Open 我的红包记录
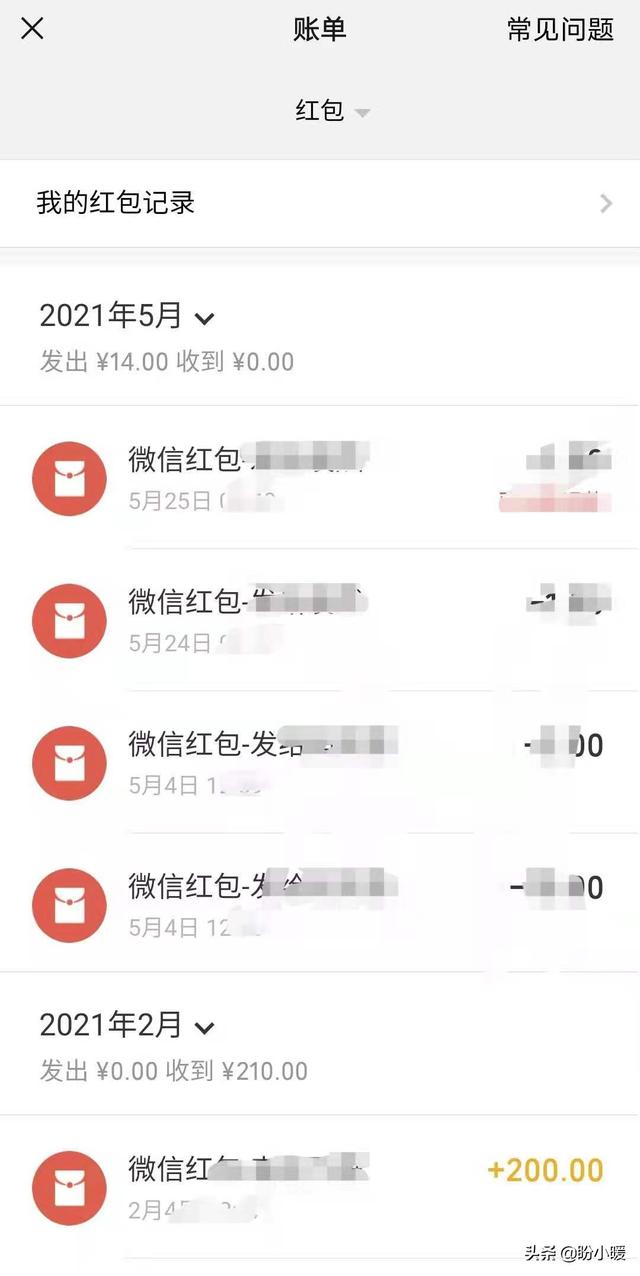 click(320, 204)
